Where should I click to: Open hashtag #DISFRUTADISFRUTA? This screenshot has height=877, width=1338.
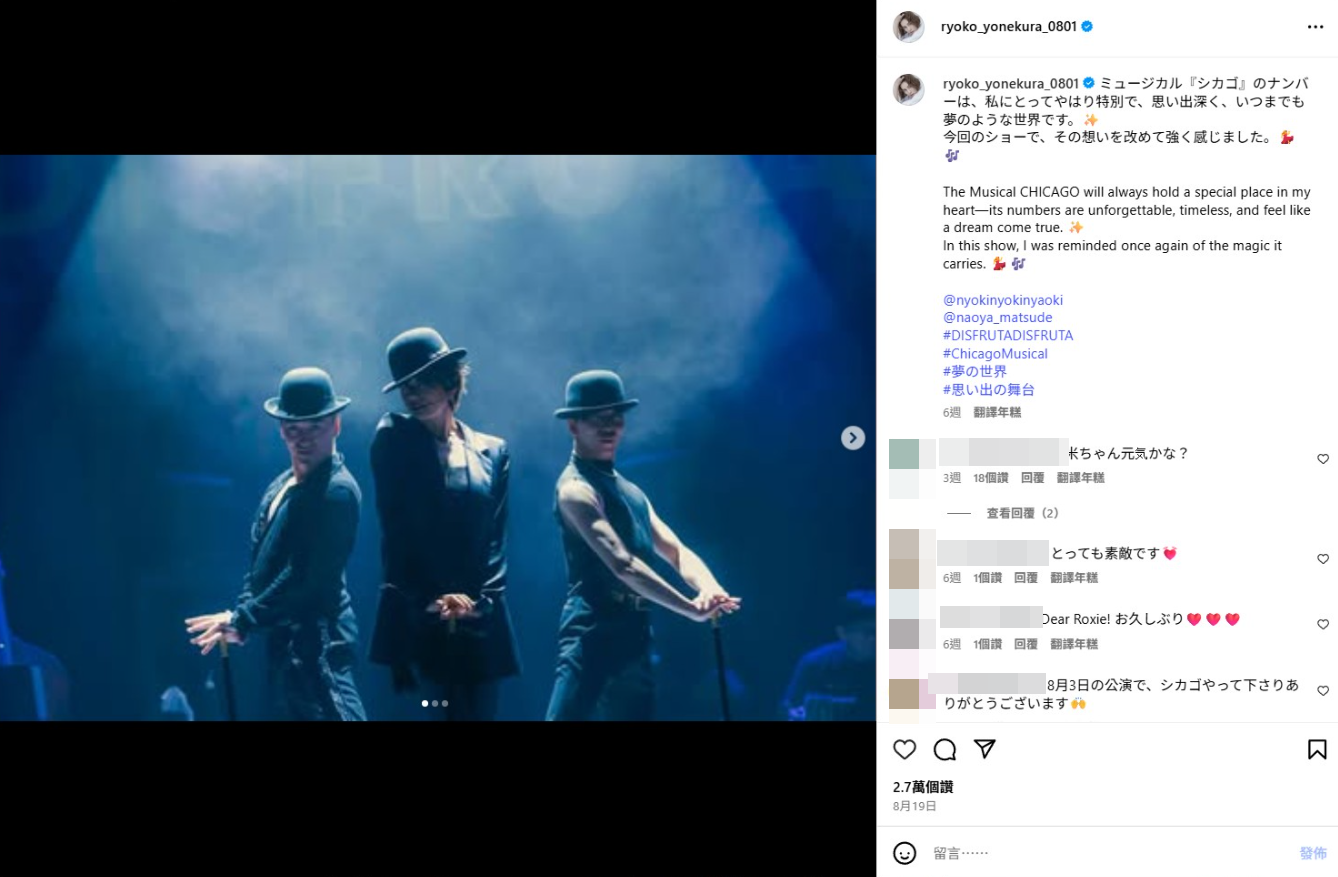coord(1007,336)
